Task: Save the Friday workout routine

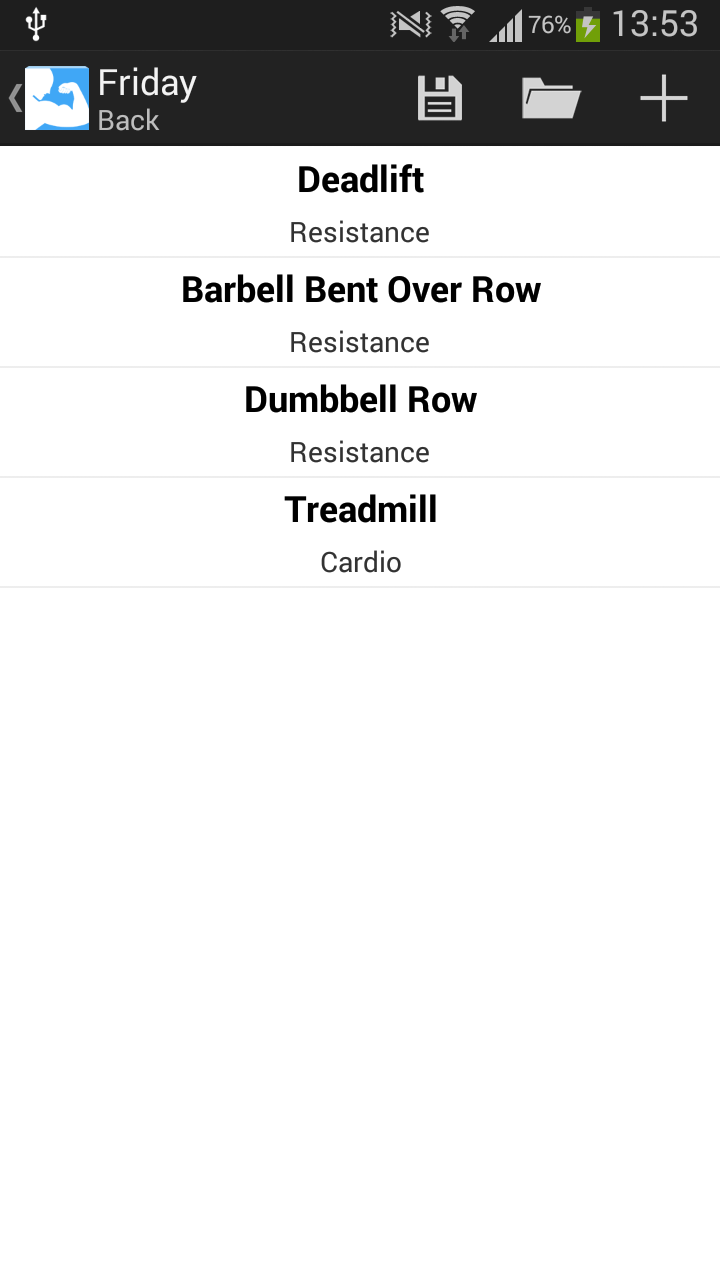Action: [439, 98]
